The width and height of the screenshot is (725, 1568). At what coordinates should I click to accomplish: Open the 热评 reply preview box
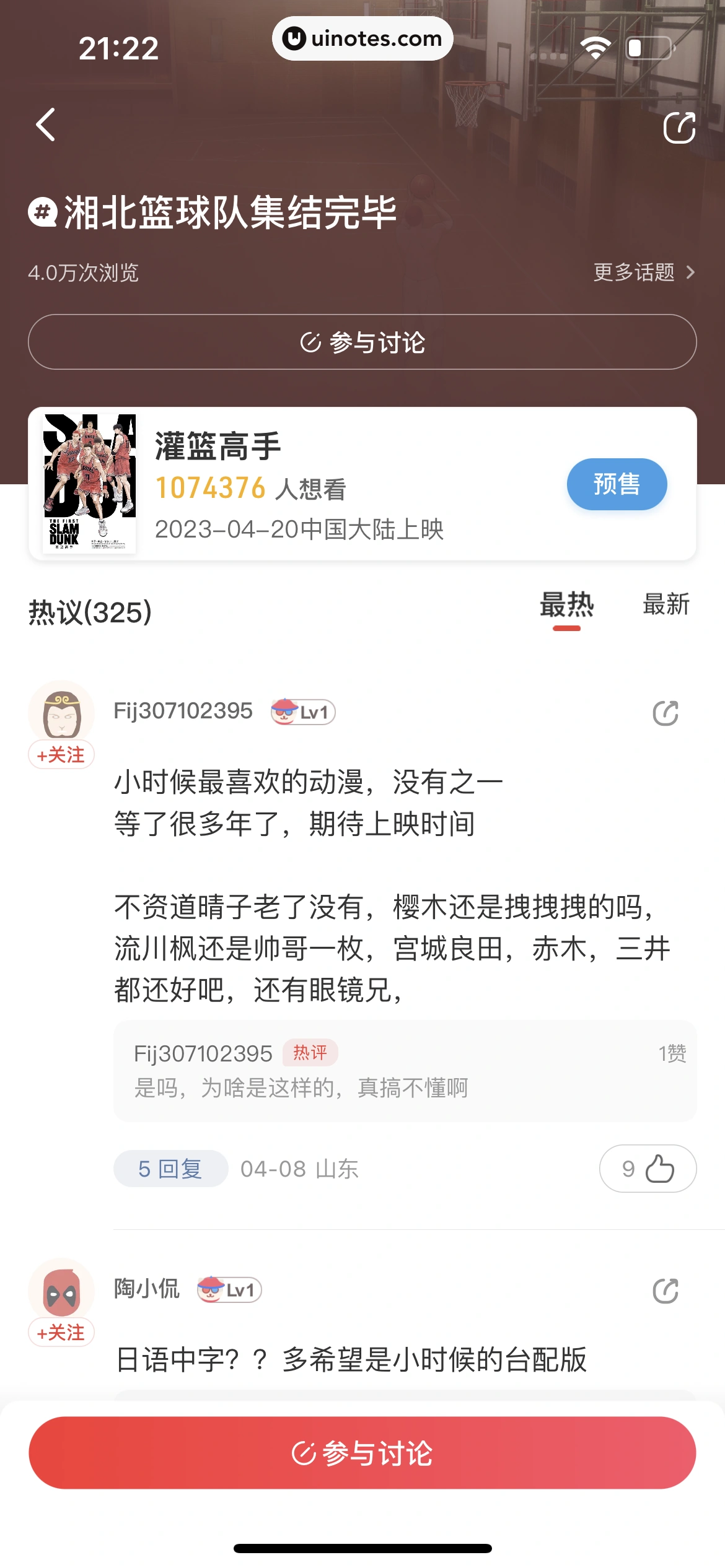[405, 1071]
